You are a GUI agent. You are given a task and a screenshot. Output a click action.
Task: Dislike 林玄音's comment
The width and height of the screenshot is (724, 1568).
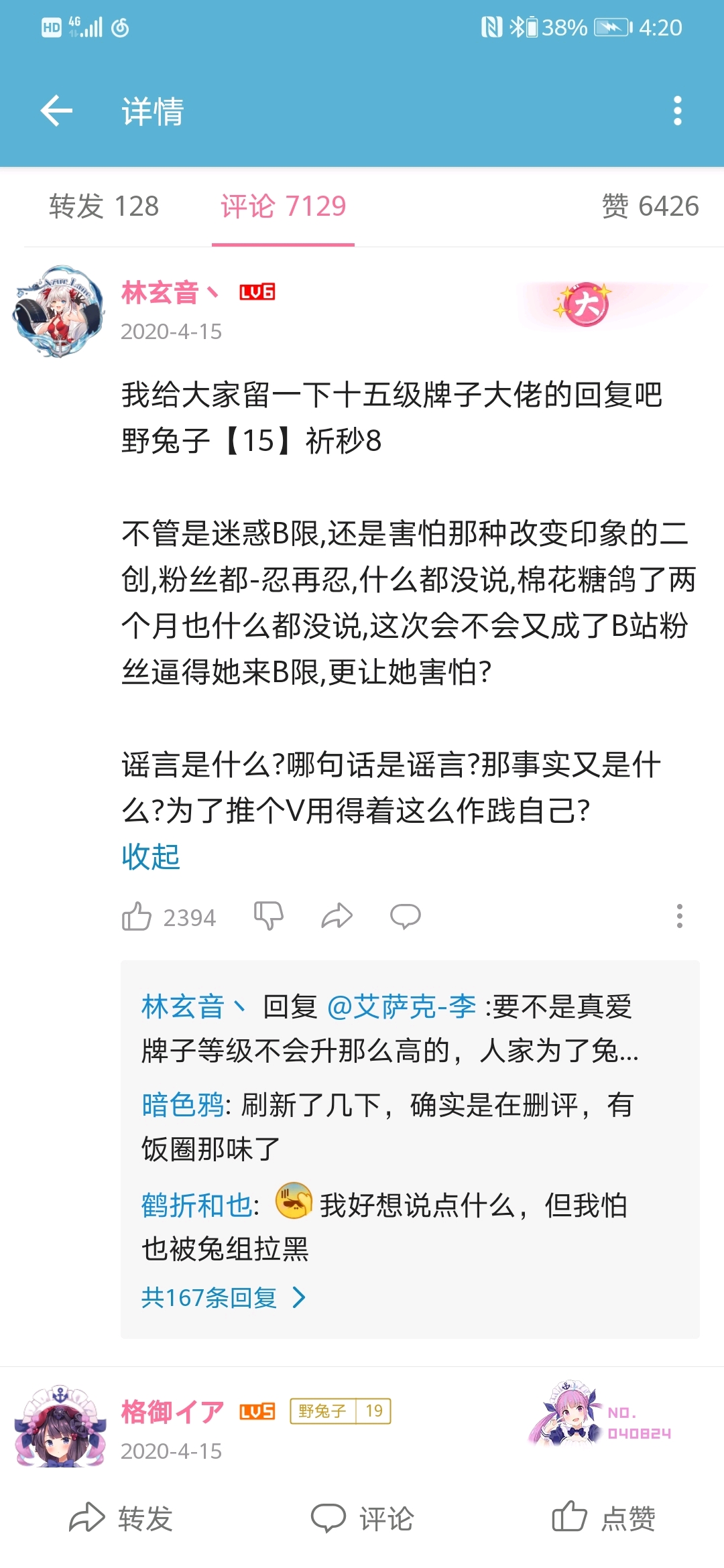tap(269, 915)
